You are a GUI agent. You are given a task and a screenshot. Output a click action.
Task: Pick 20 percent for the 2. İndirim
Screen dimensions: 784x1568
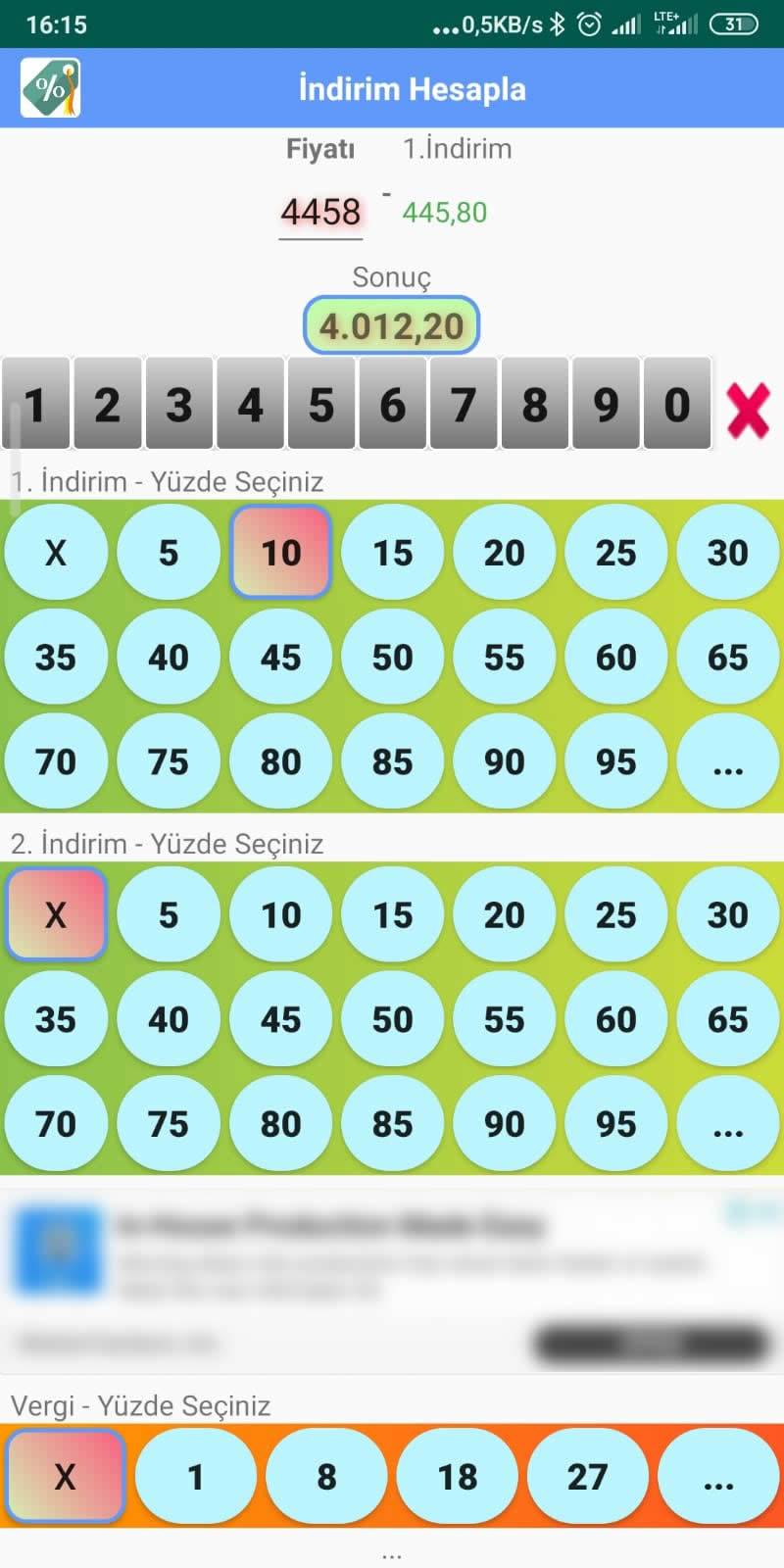[x=504, y=915]
